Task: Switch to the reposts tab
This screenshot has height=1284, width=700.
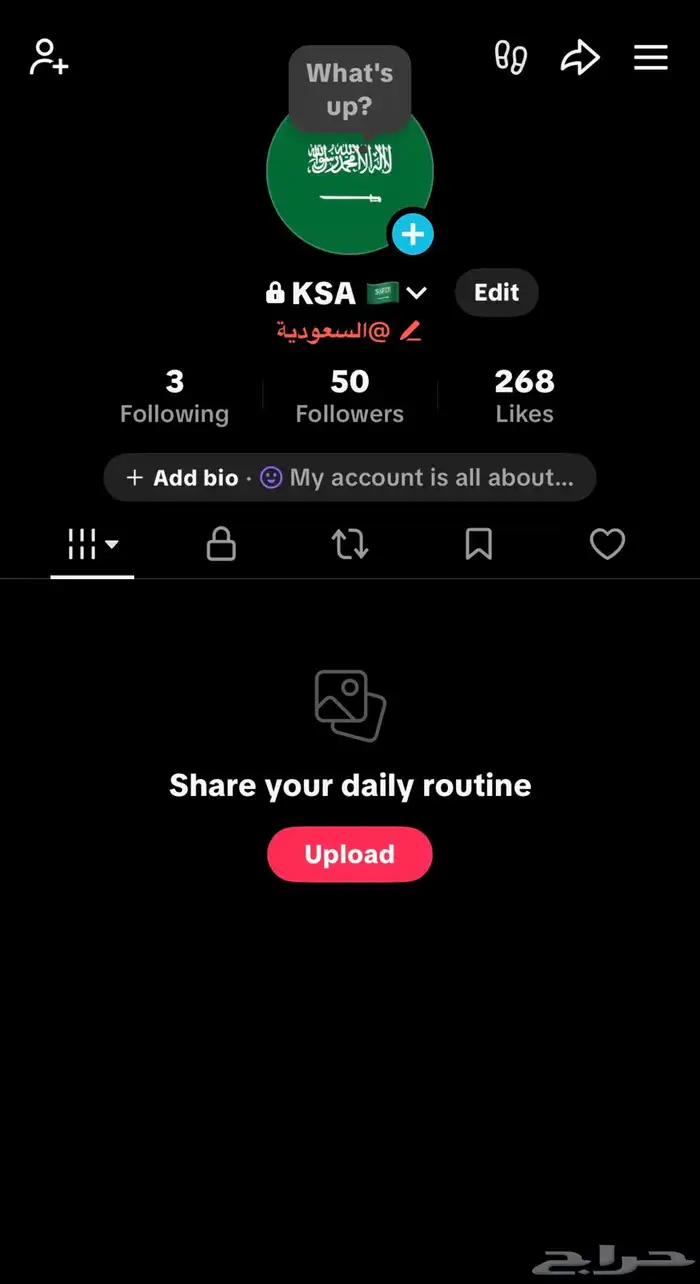Action: coord(350,545)
